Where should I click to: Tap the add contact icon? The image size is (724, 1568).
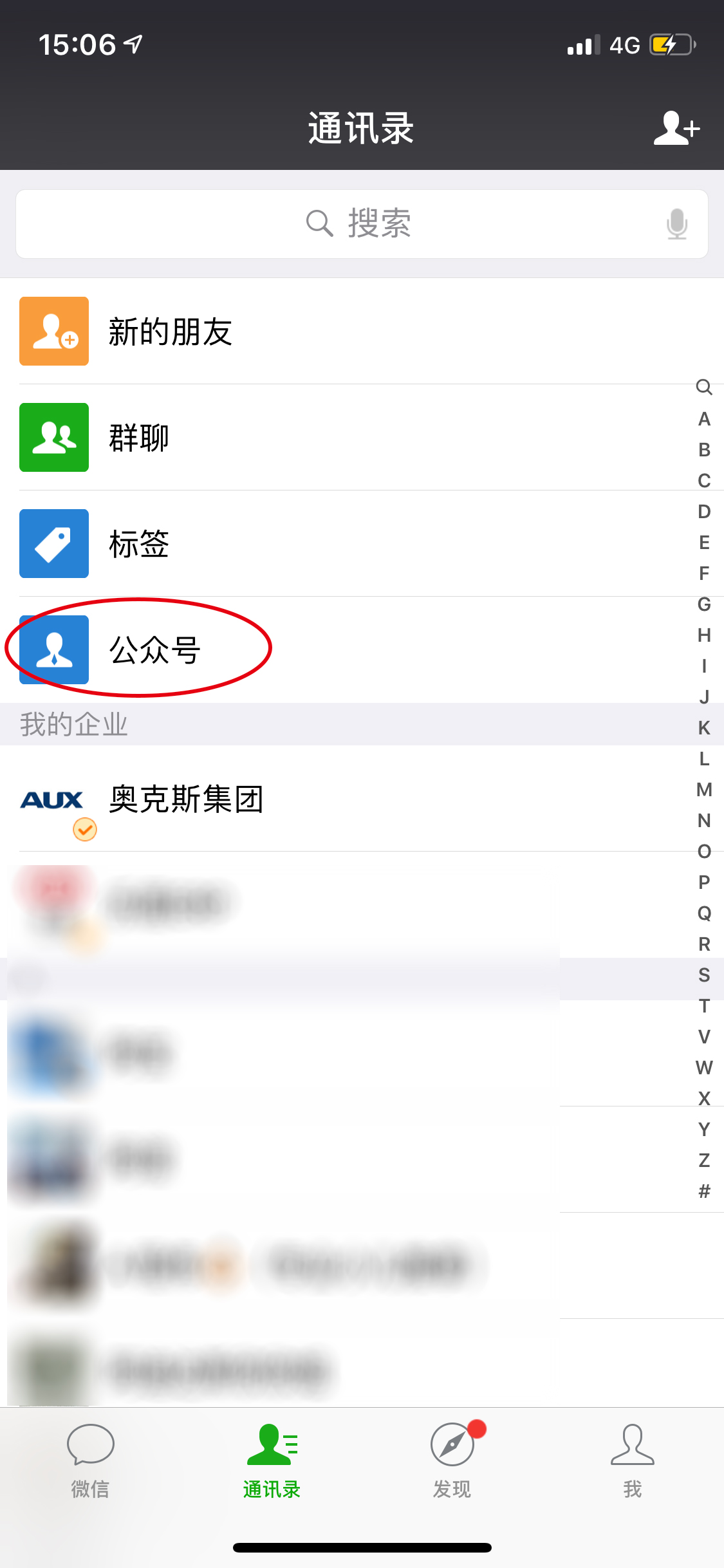[676, 128]
